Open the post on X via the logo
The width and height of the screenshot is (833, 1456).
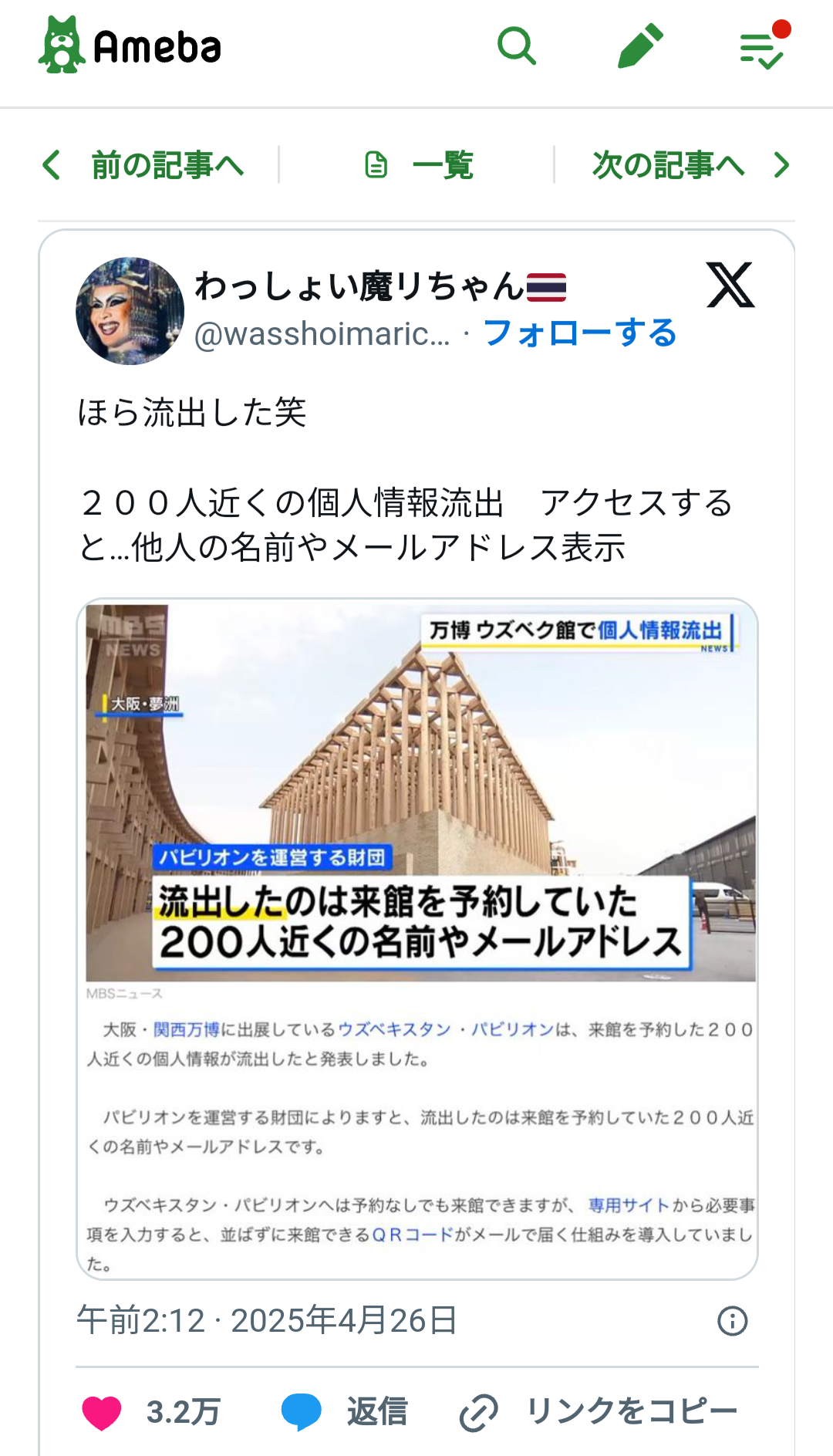(730, 285)
